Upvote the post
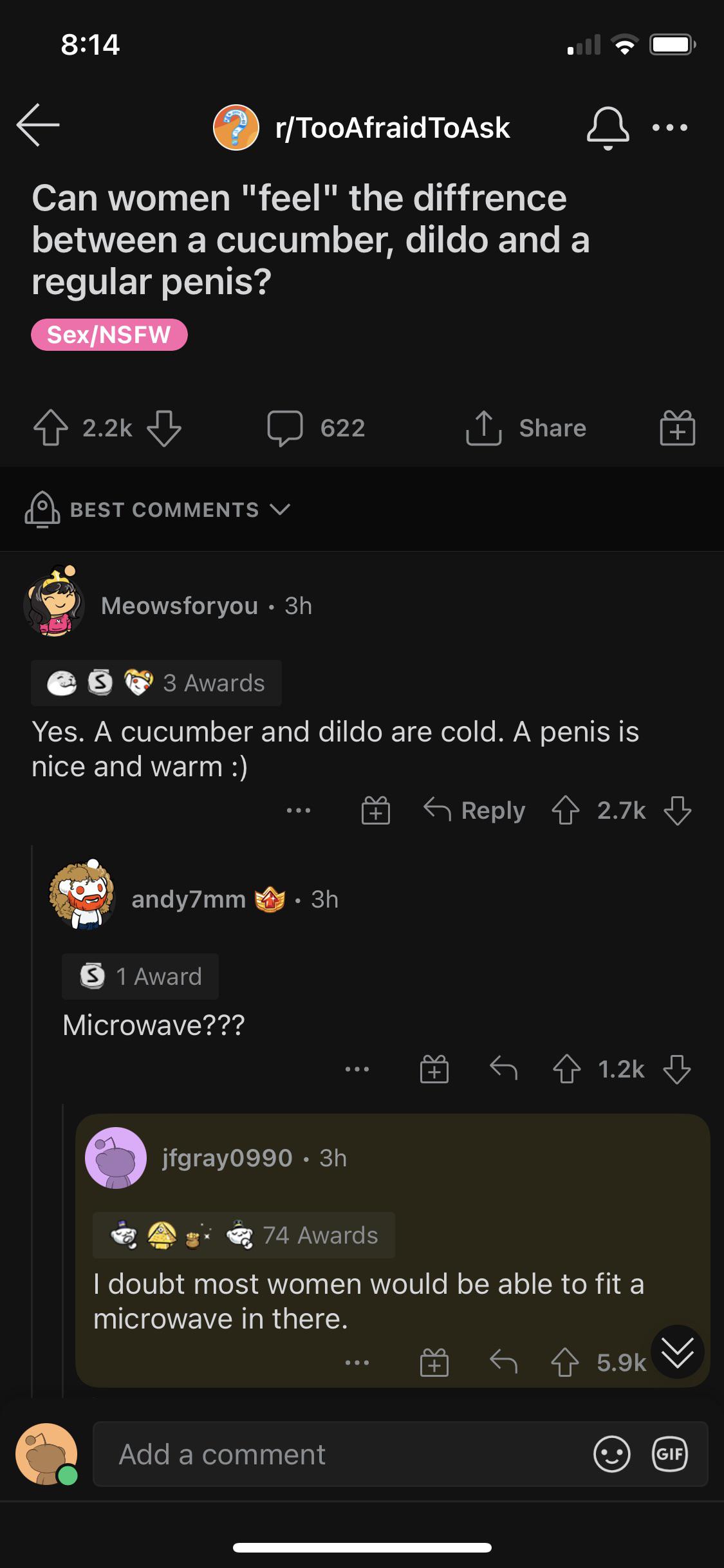Image resolution: width=724 pixels, height=1568 pixels. (x=51, y=428)
